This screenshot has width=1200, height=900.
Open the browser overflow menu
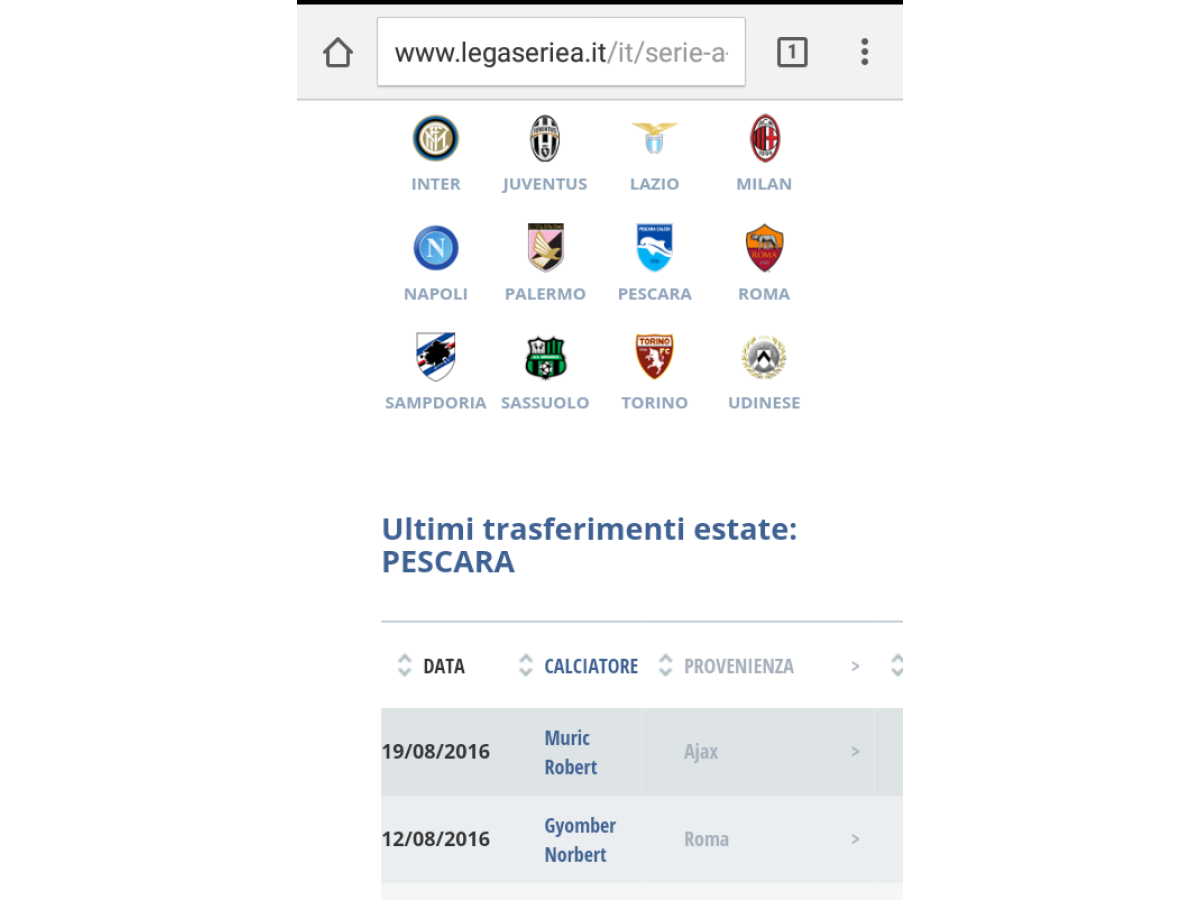pyautogui.click(x=864, y=52)
